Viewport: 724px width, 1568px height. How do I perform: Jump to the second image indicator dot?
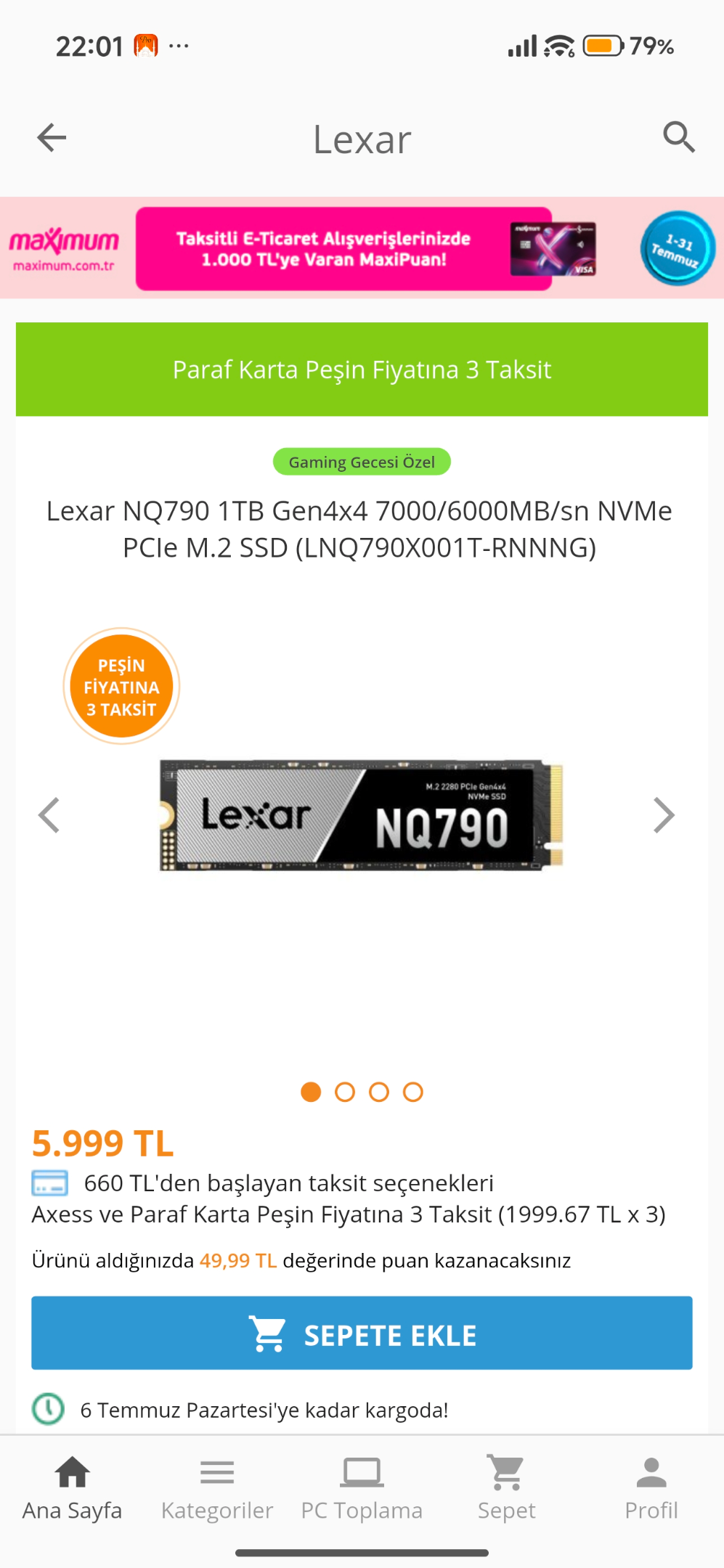345,1092
